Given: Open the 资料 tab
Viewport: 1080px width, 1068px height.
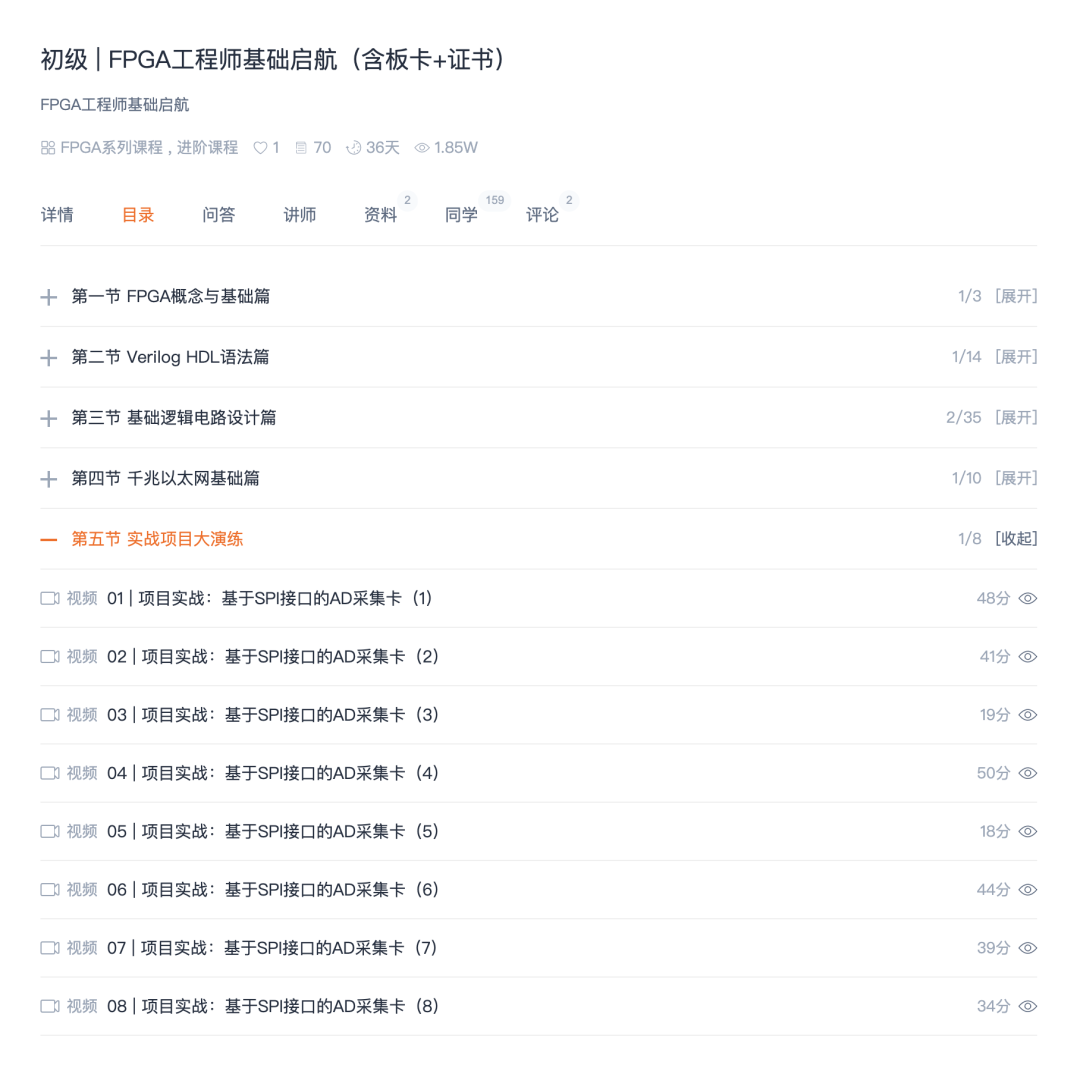Looking at the screenshot, I should 380,215.
